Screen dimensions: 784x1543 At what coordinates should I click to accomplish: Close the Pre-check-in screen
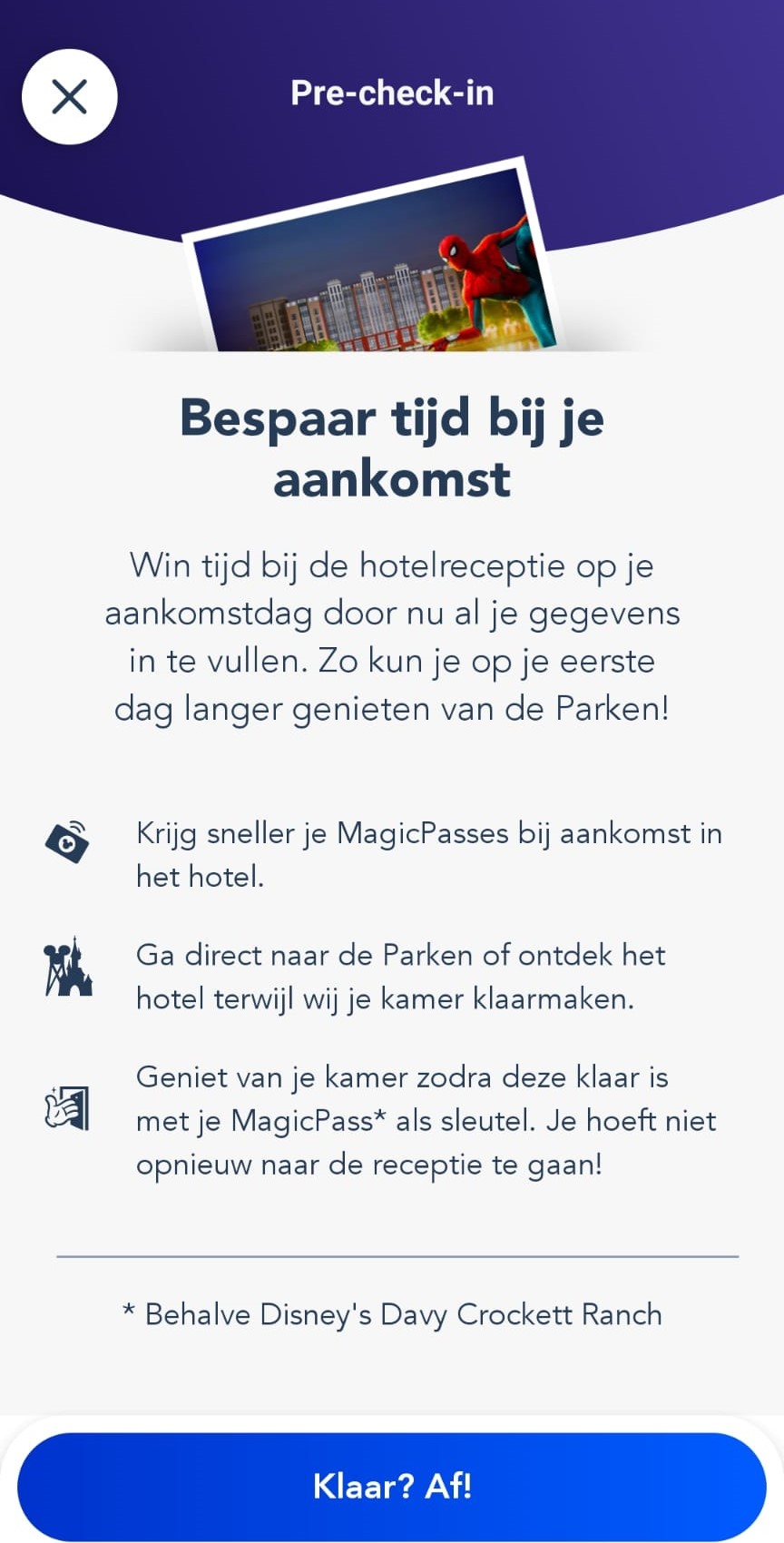tap(70, 96)
